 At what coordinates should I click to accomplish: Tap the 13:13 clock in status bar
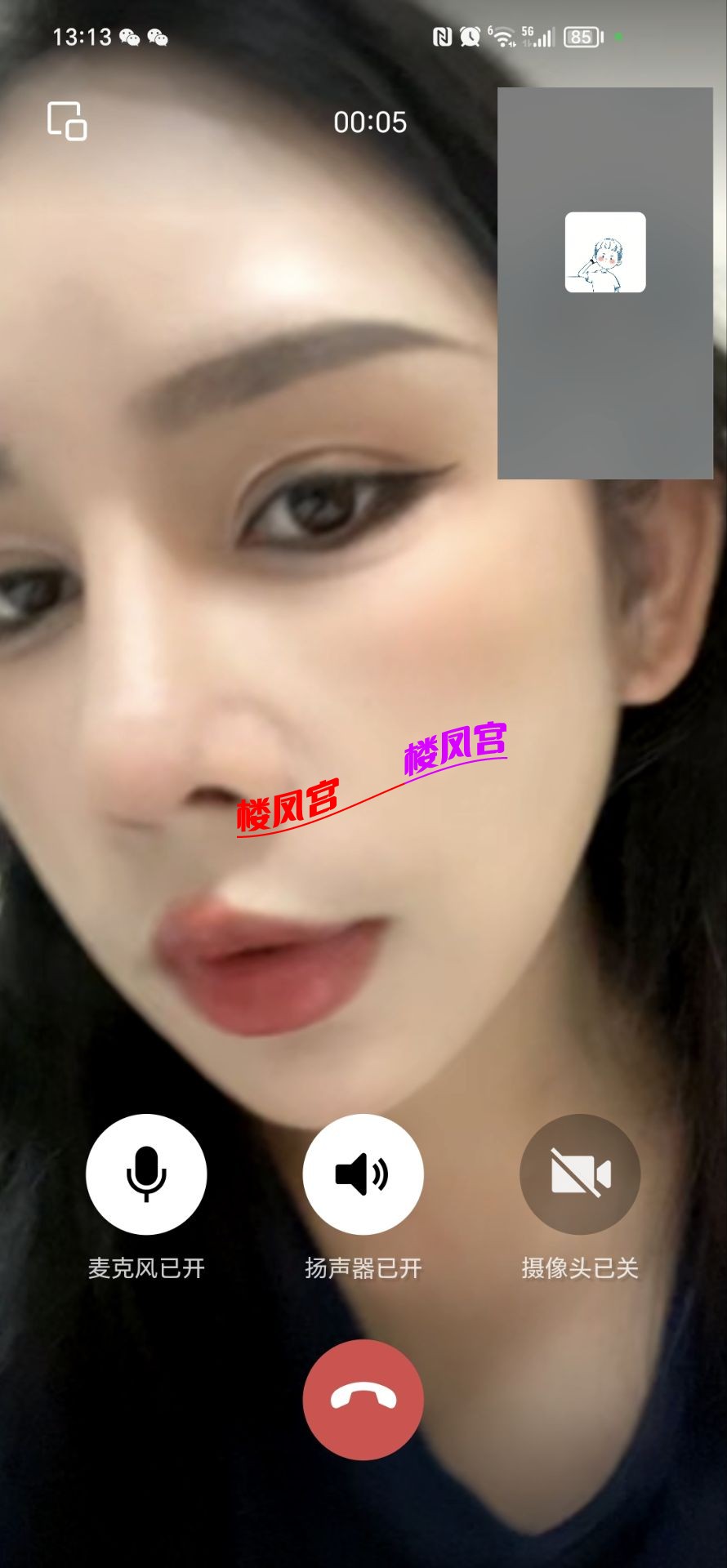[x=84, y=36]
